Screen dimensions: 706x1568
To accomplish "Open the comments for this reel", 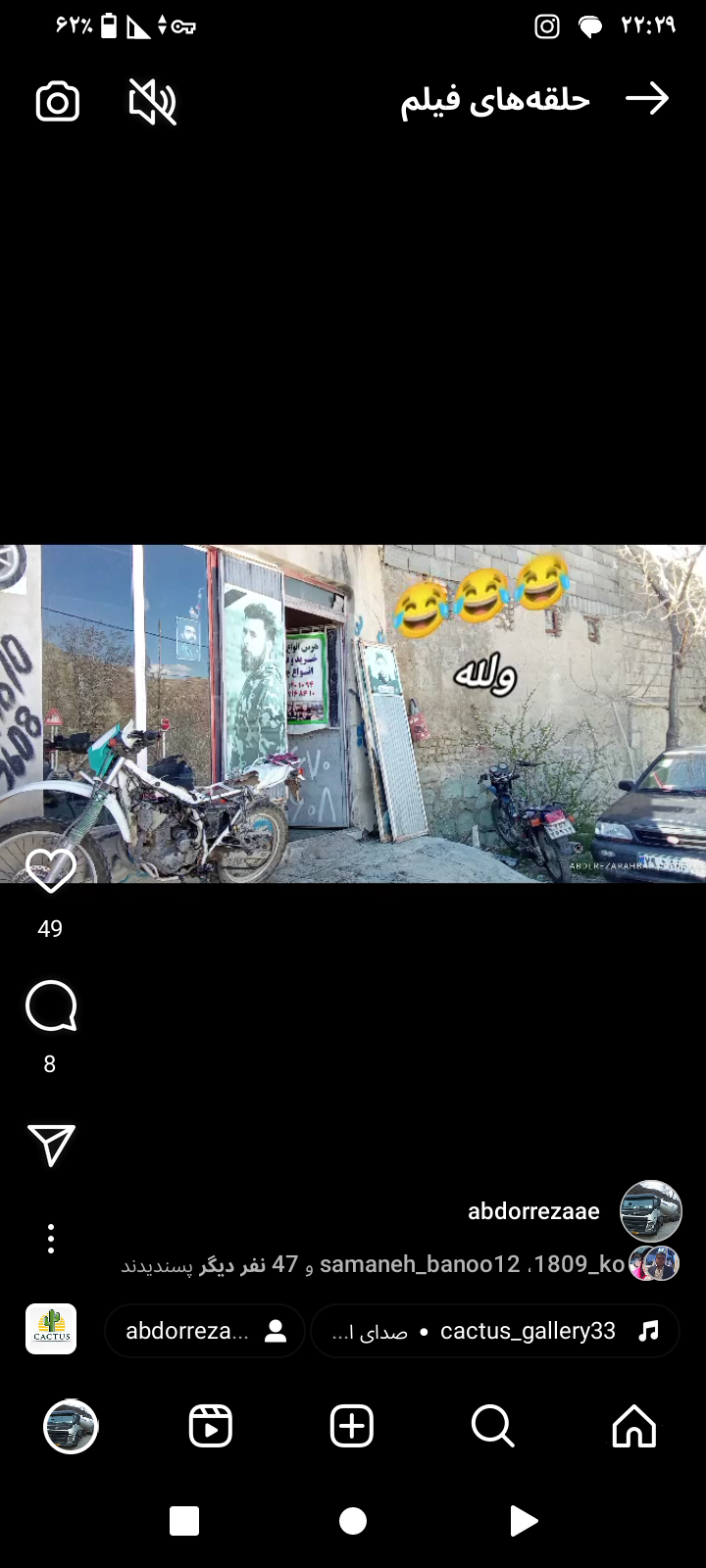I will (x=50, y=1006).
